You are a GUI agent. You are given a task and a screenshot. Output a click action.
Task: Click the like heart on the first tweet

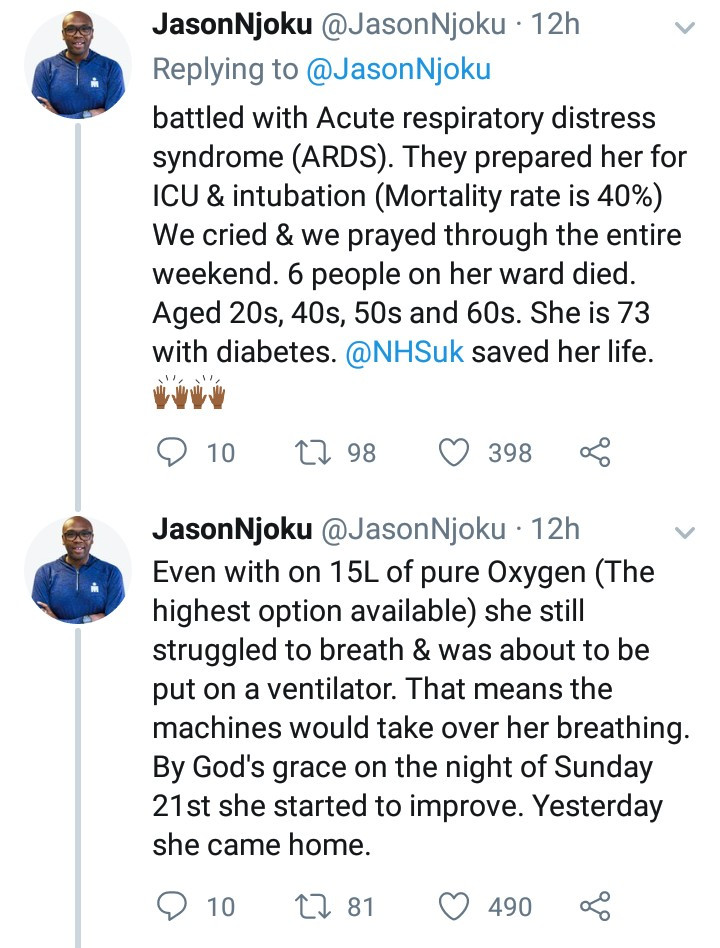(x=457, y=452)
